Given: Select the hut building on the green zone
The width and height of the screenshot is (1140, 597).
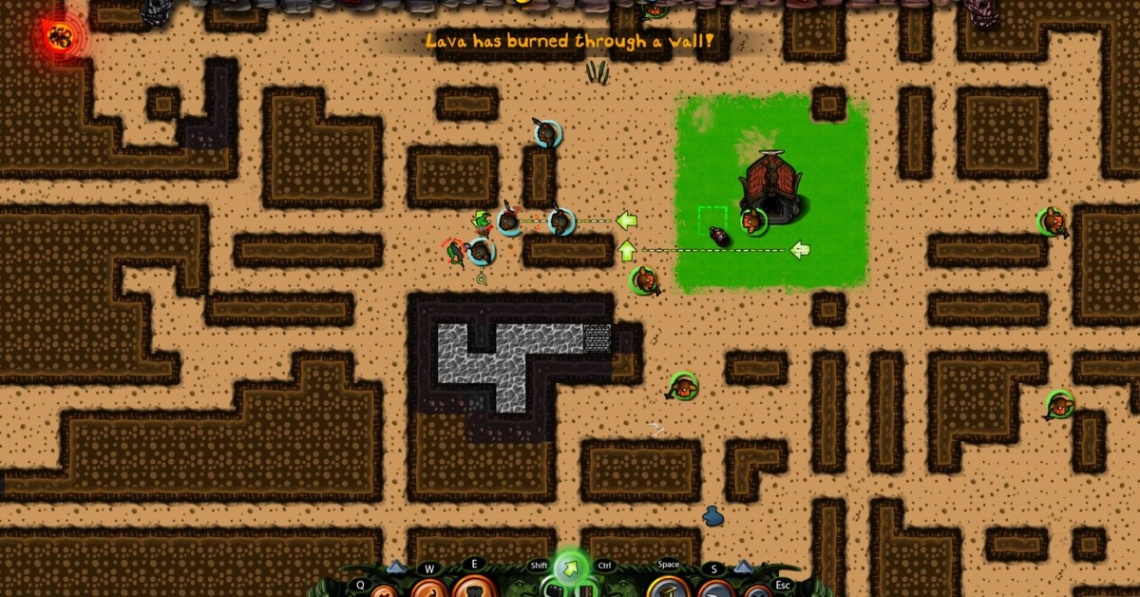Looking at the screenshot, I should pyautogui.click(x=770, y=188).
